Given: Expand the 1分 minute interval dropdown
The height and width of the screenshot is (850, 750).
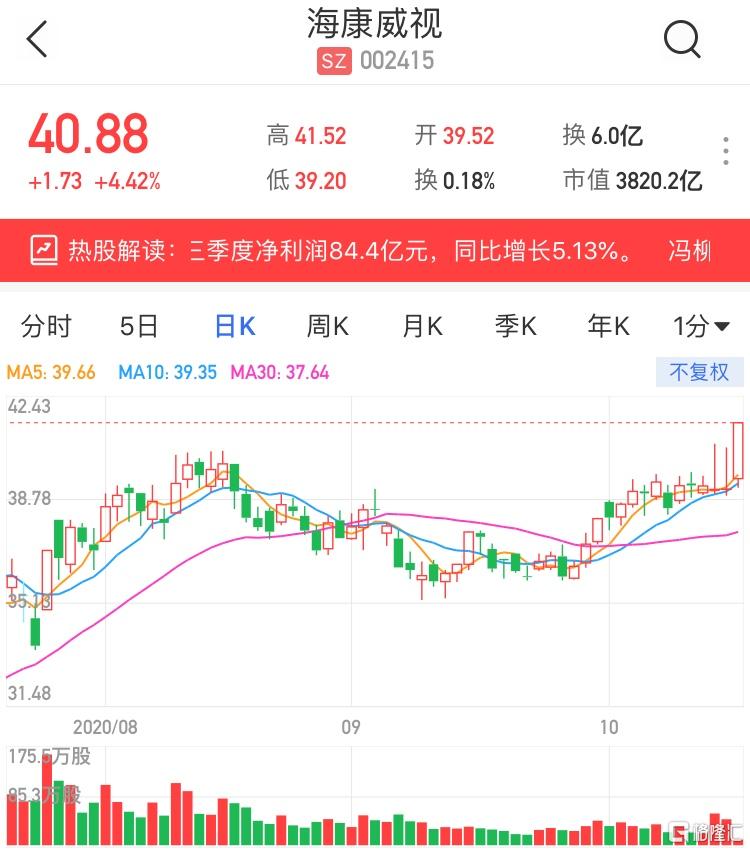Looking at the screenshot, I should 701,326.
